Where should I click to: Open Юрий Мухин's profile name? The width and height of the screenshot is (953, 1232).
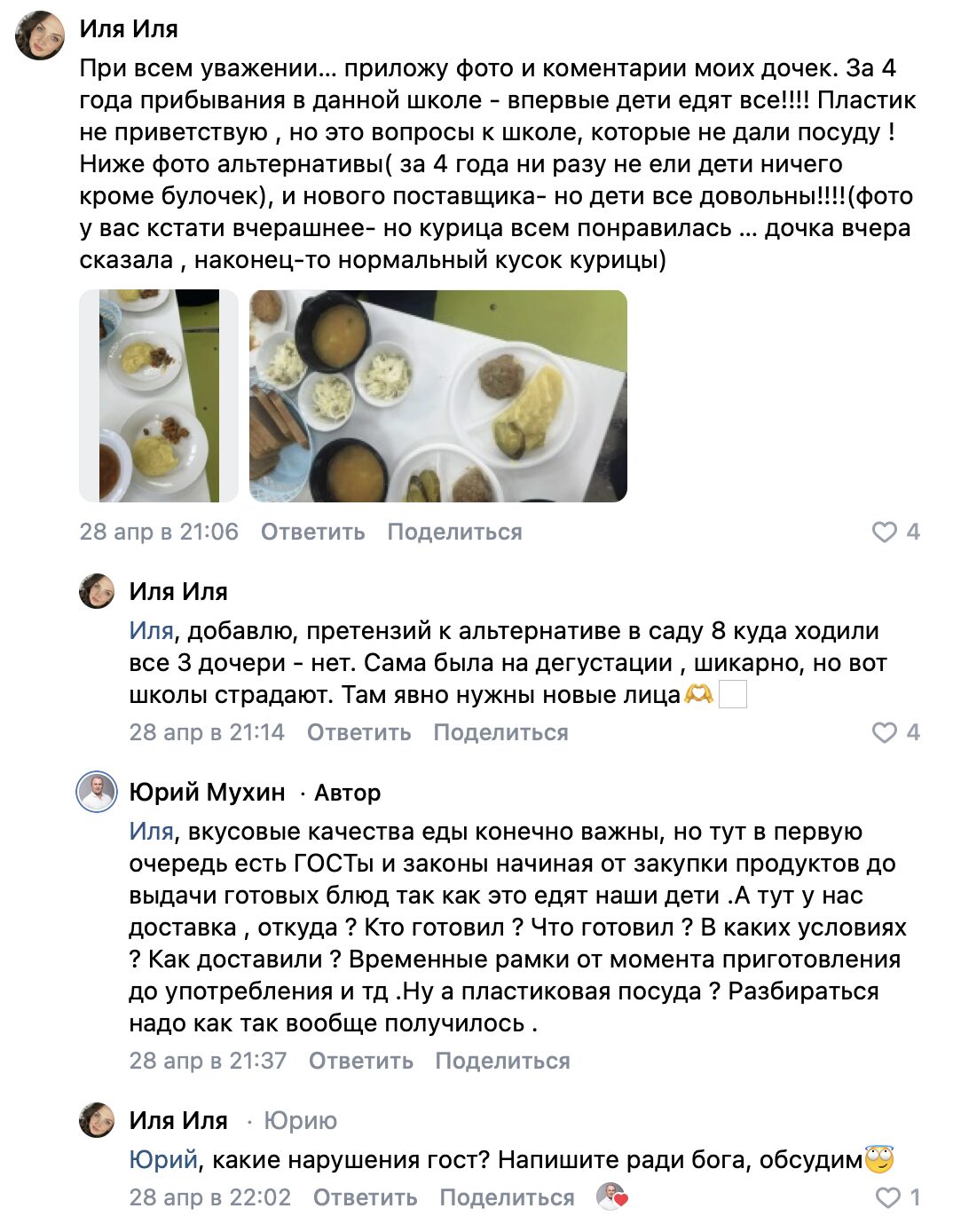(x=207, y=792)
